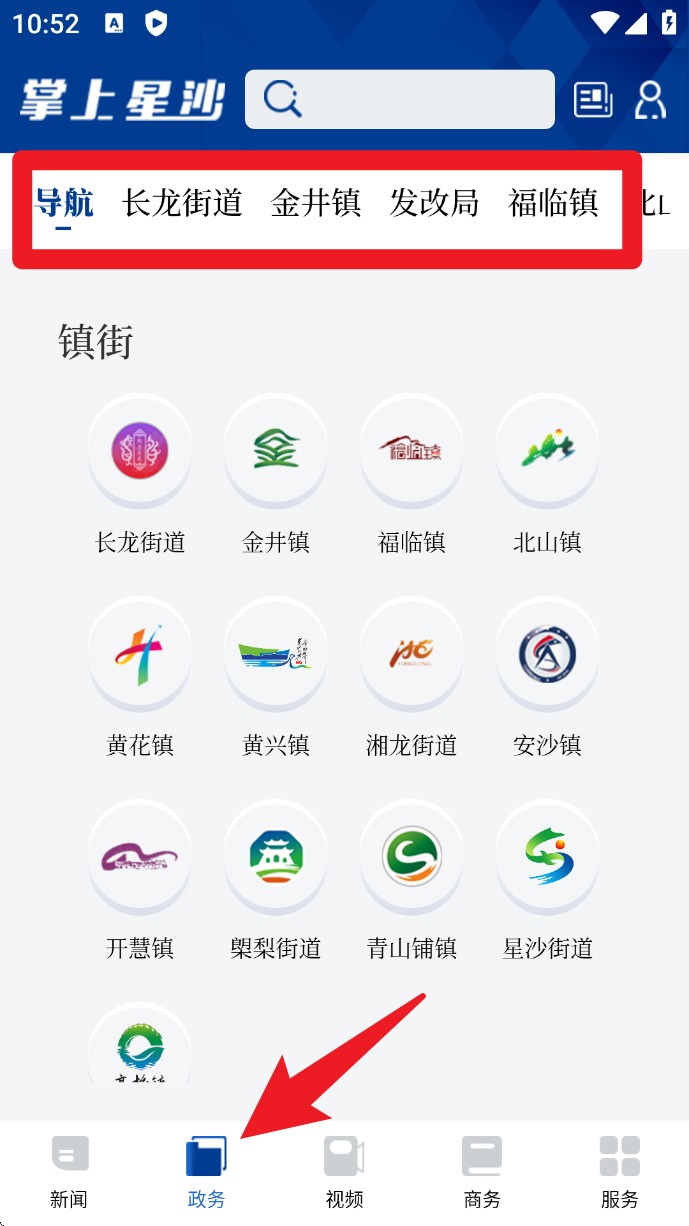Switch to the 视频 bottom tab
Viewport: 689px width, 1226px height.
[344, 1172]
